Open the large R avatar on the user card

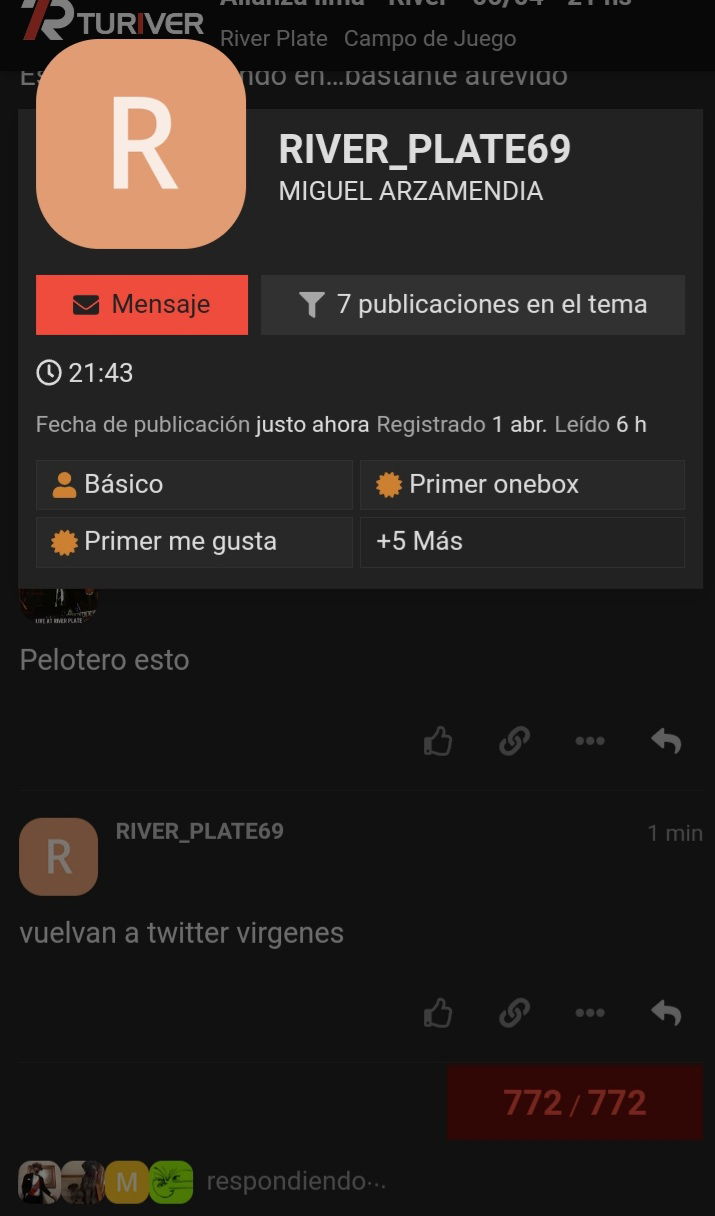141,144
